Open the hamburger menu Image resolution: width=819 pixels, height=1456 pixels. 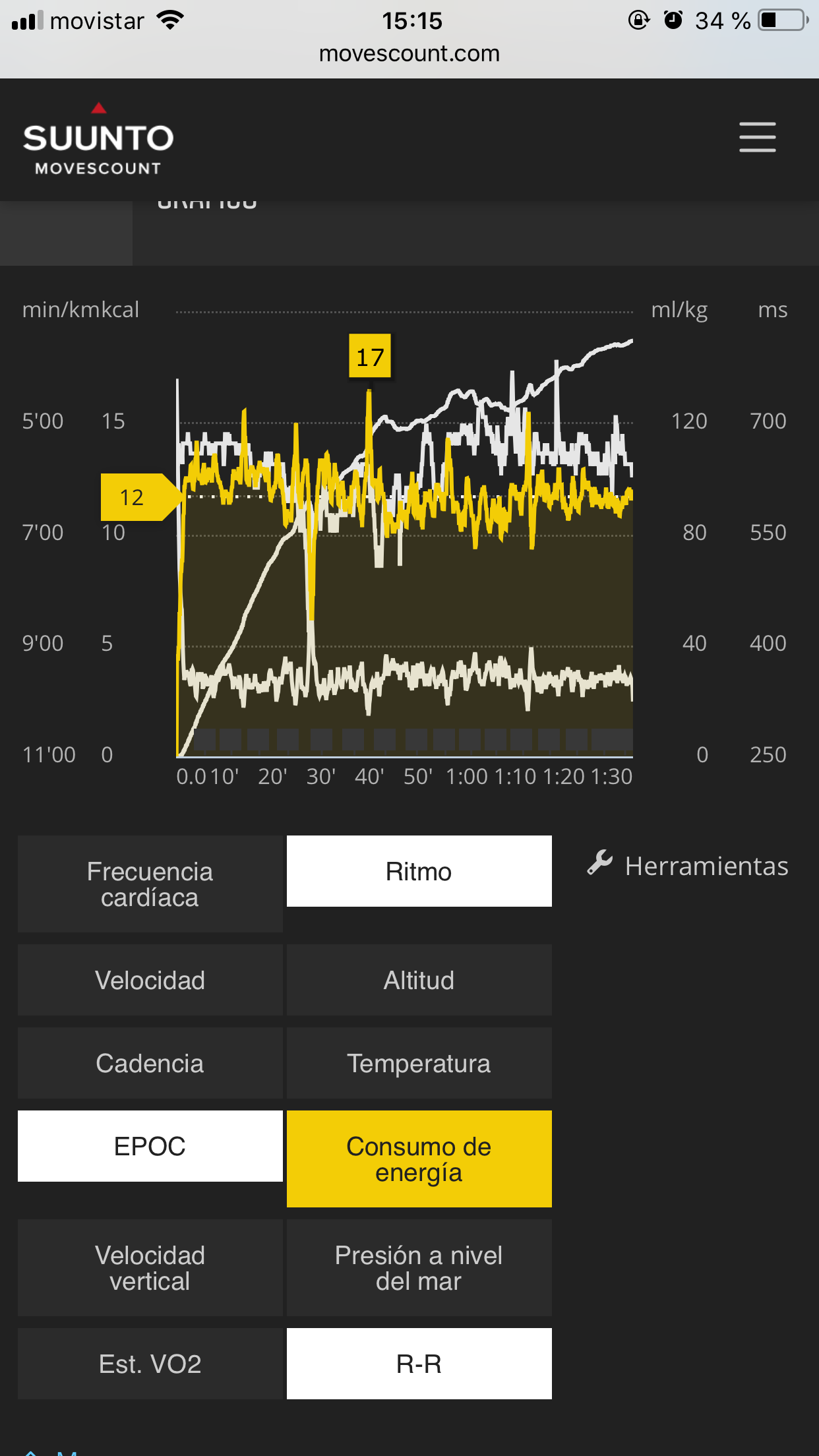pyautogui.click(x=757, y=137)
